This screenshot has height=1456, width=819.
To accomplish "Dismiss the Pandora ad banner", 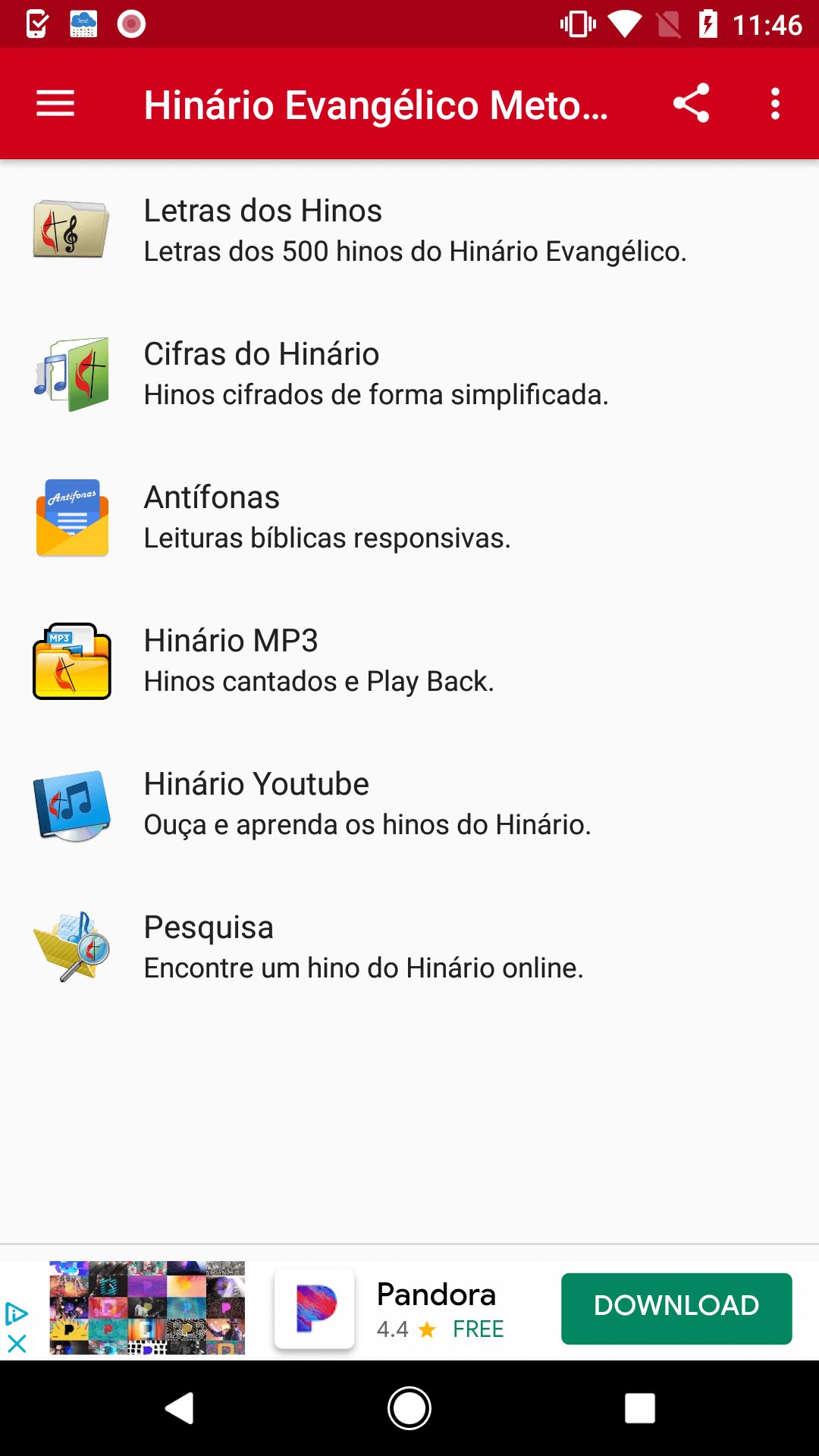I will coord(17,1344).
